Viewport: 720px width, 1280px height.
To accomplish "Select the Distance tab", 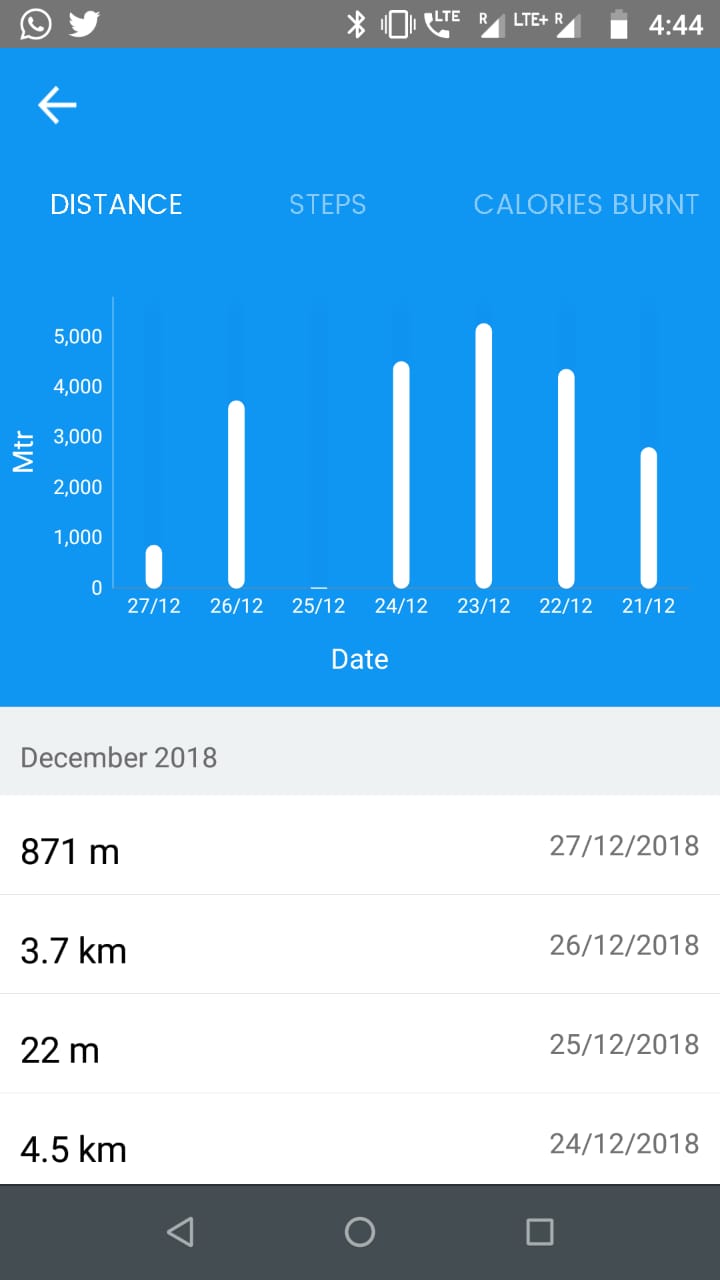I will tap(116, 204).
